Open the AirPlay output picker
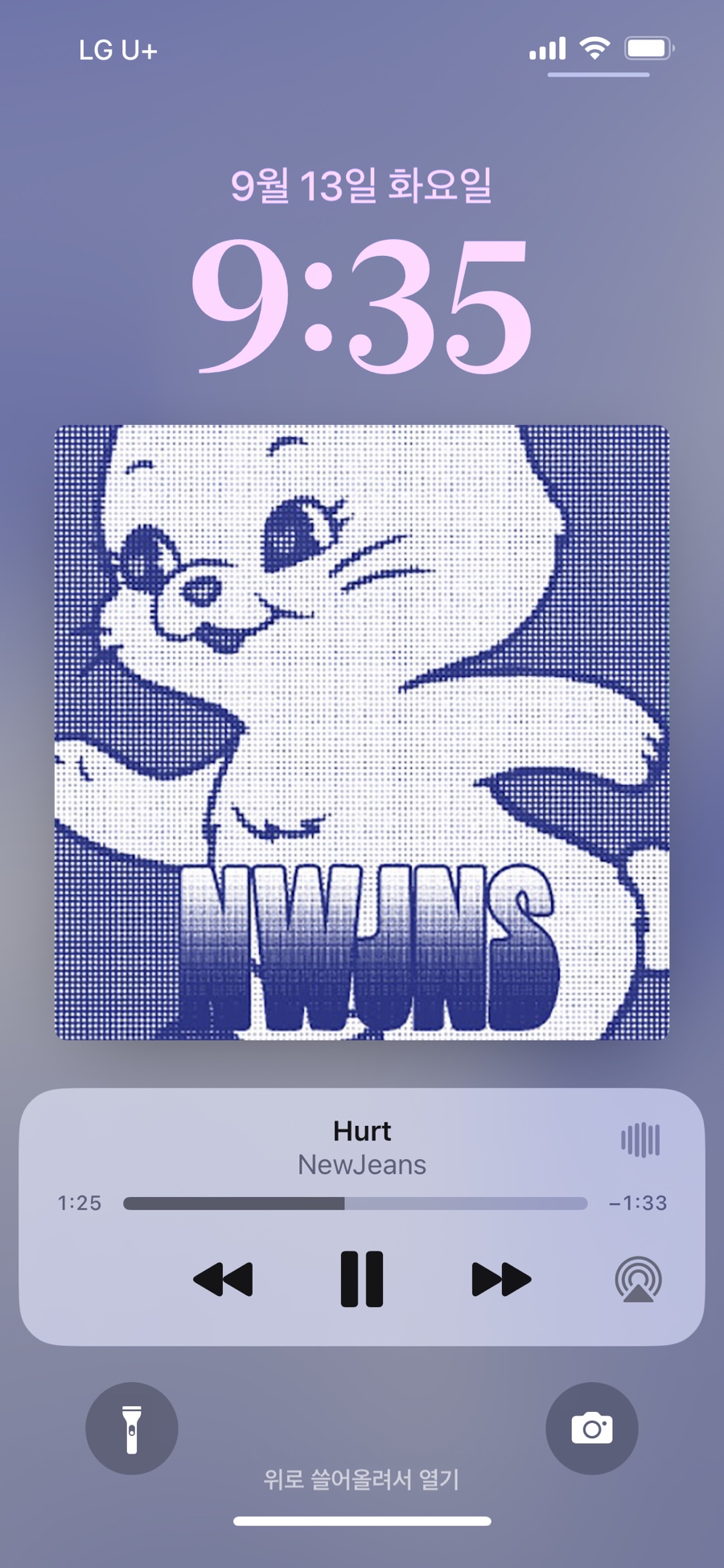This screenshot has width=724, height=1568. [x=638, y=1280]
